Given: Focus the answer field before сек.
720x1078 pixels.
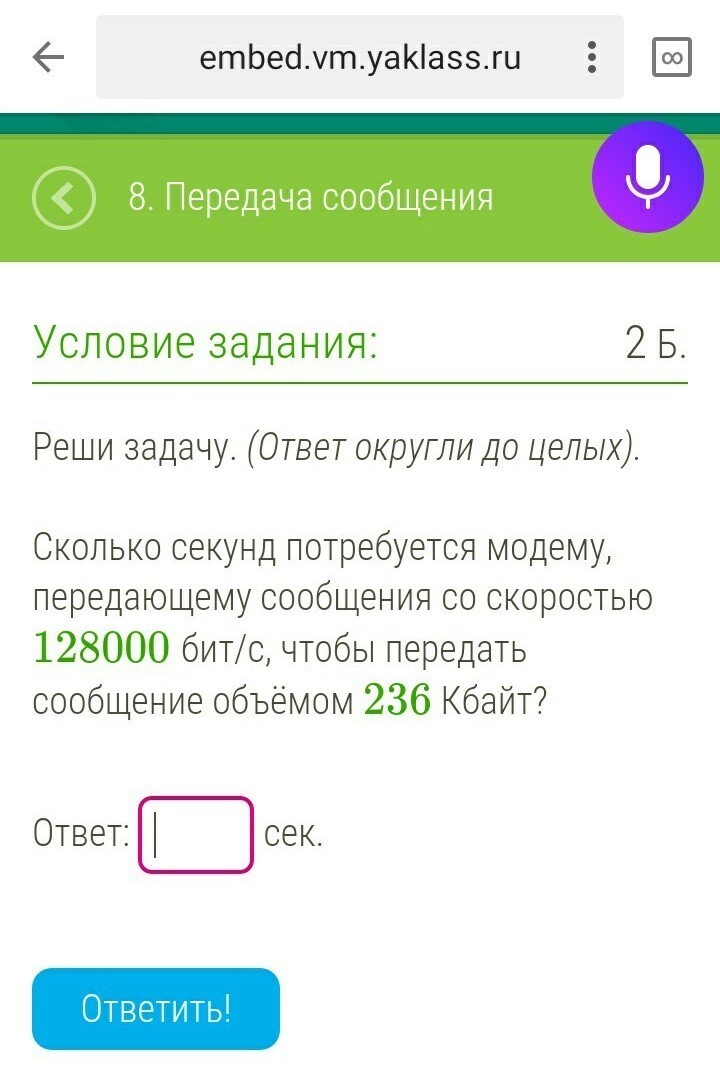Looking at the screenshot, I should (x=196, y=834).
